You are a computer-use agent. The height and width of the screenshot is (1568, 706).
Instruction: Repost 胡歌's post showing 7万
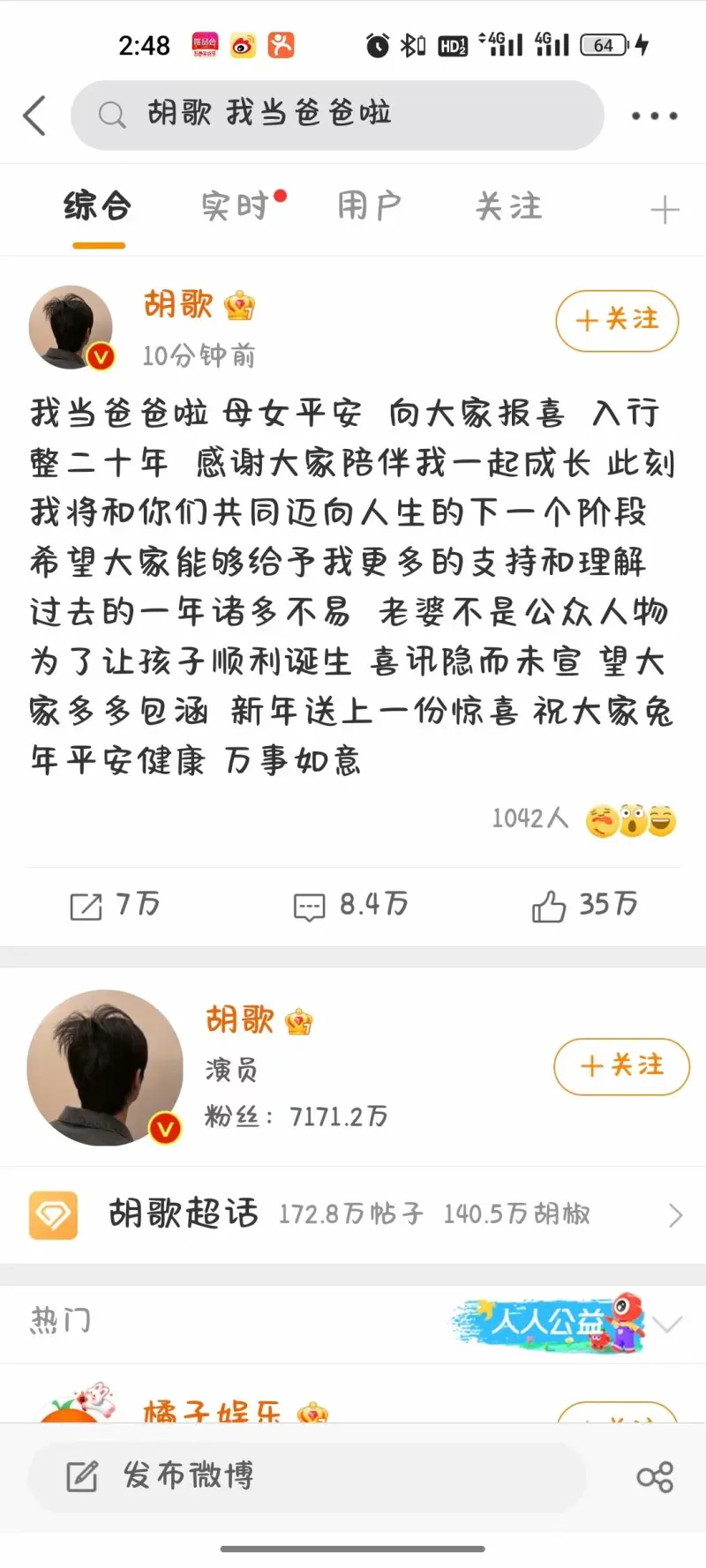pyautogui.click(x=116, y=905)
